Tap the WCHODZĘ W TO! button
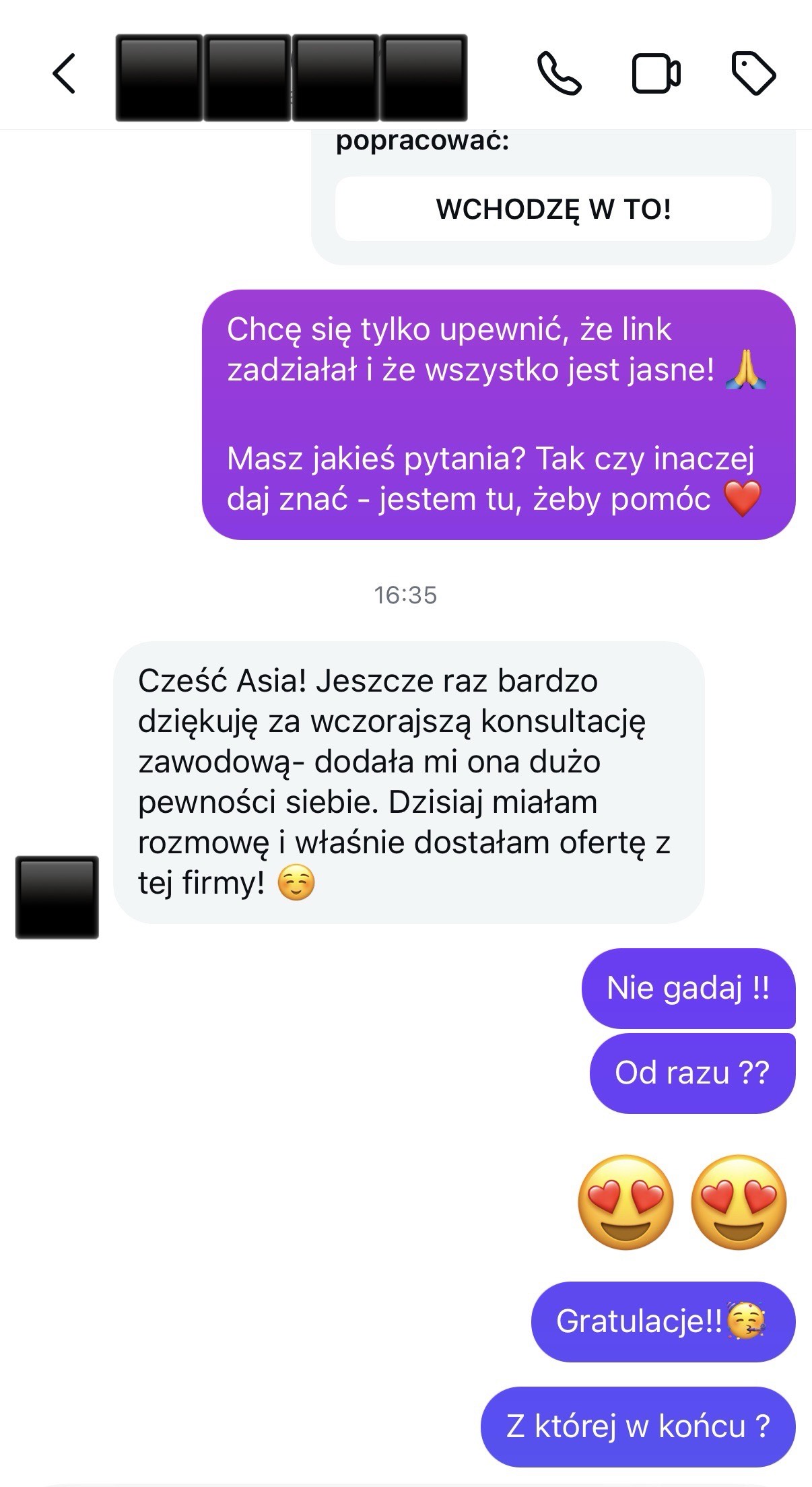Screen dimensions: 812x1487 pos(553,209)
